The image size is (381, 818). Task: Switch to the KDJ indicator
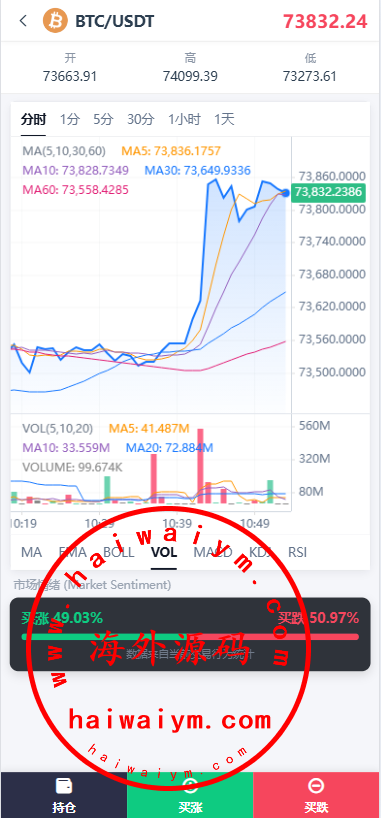(260, 552)
